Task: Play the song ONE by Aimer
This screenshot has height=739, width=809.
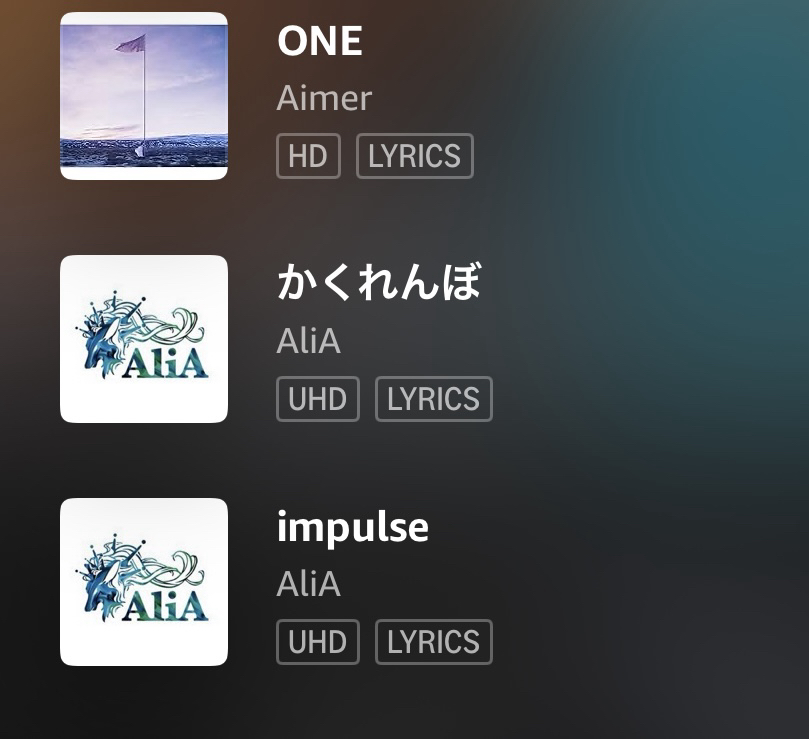Action: [320, 42]
